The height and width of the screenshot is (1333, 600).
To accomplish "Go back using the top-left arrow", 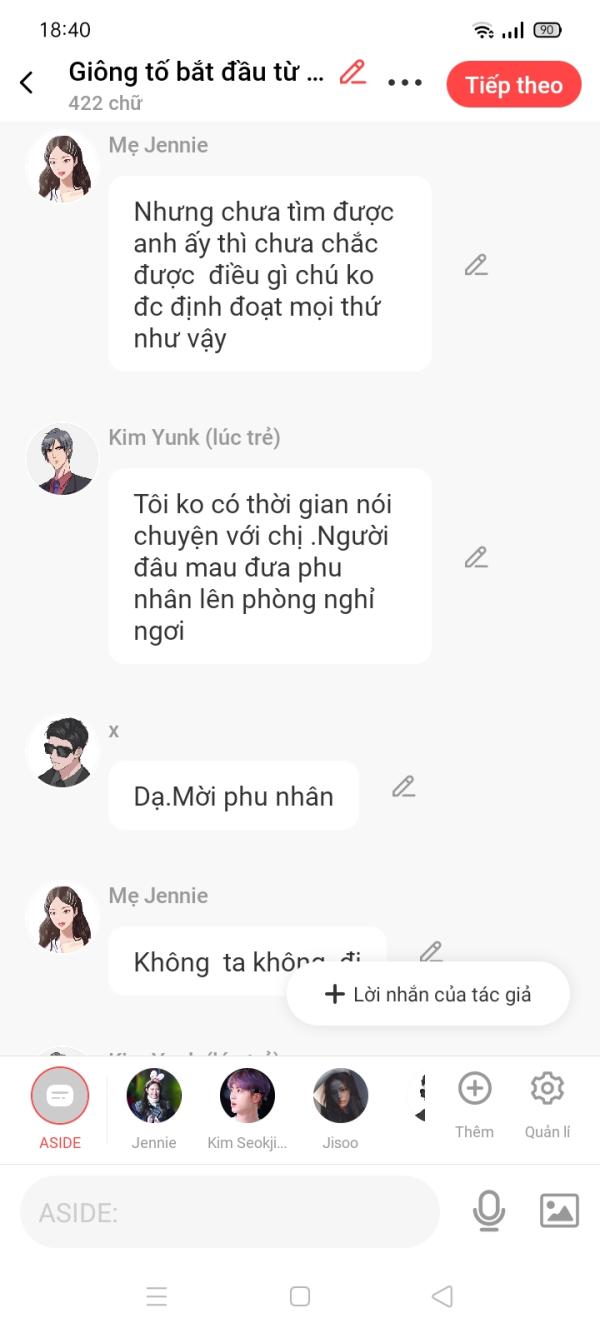I will [27, 83].
